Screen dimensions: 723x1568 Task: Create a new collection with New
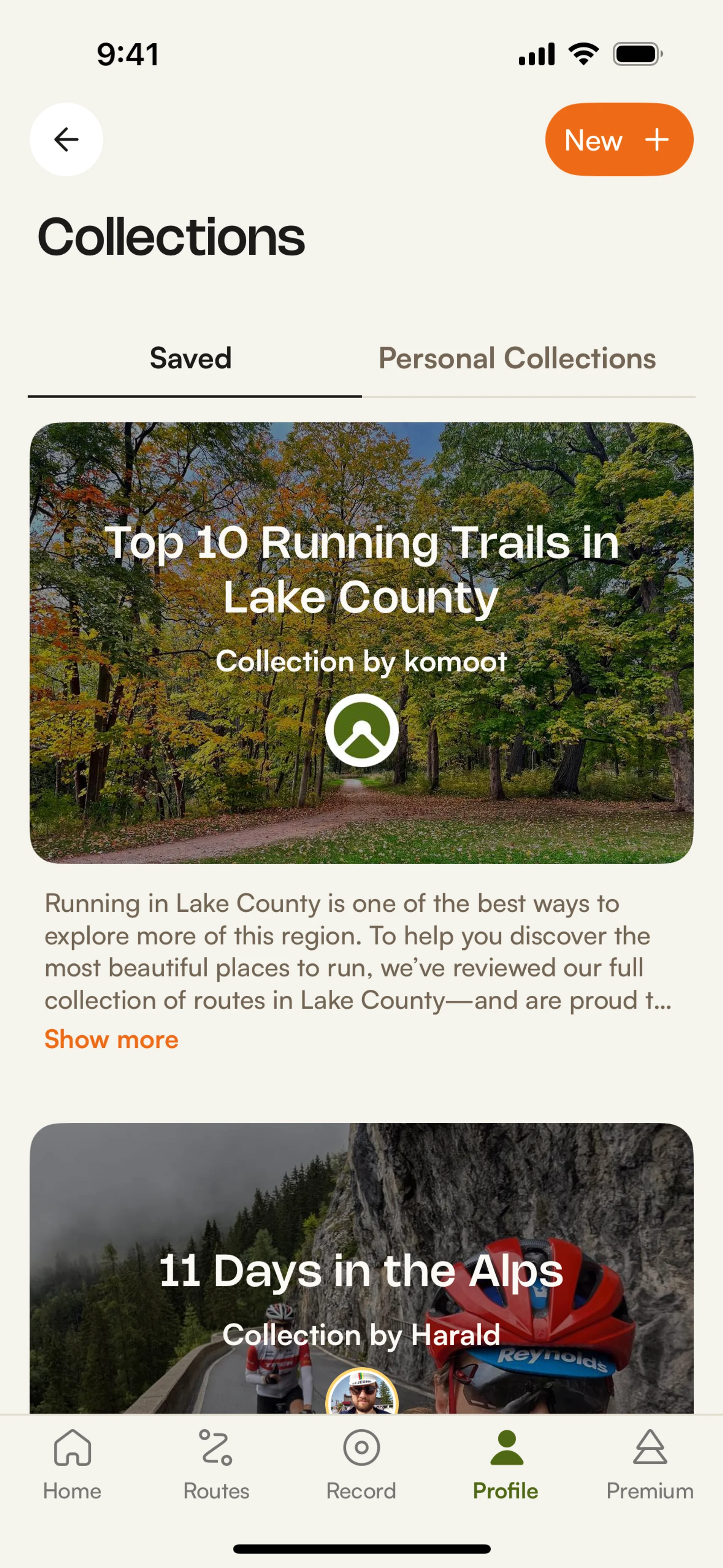[618, 139]
